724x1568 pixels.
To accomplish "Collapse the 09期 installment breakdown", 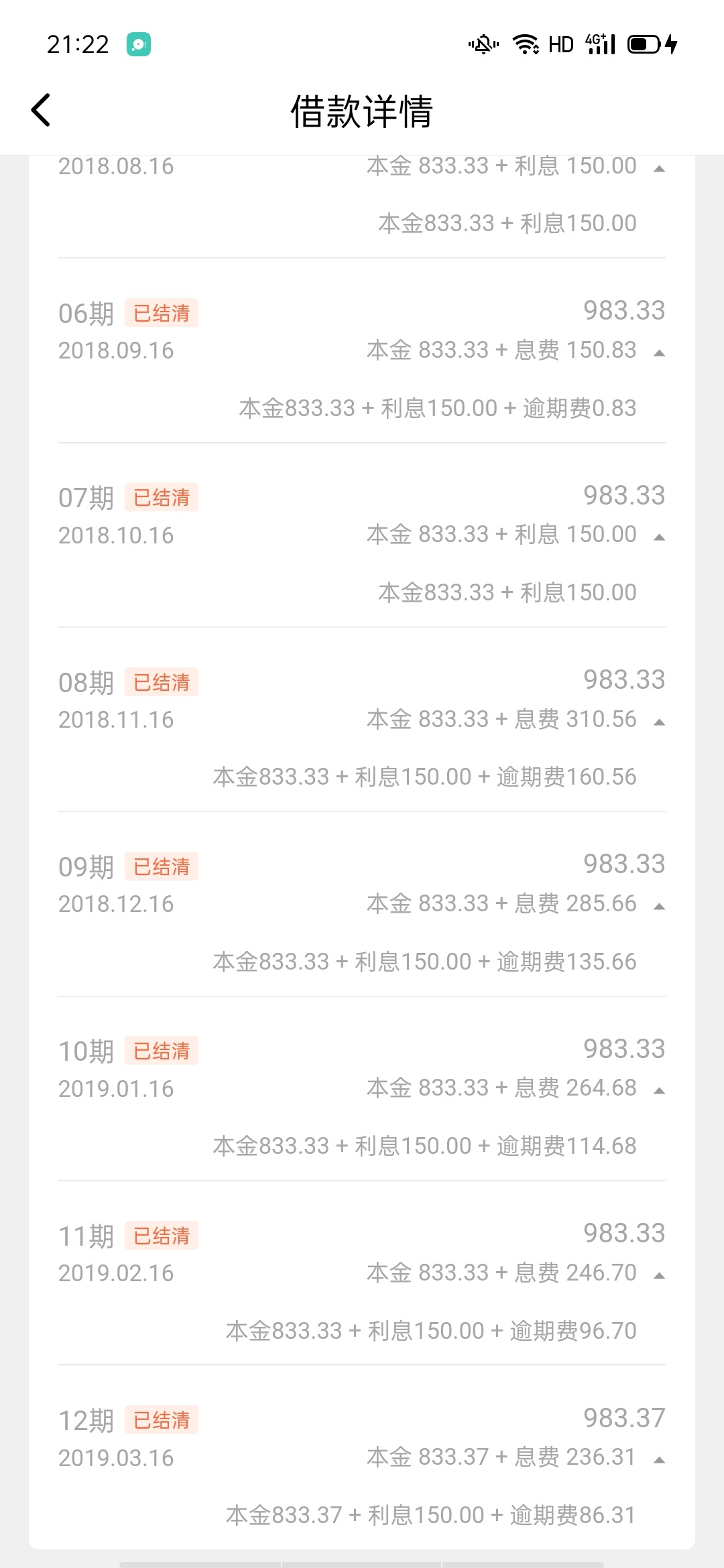I will pyautogui.click(x=659, y=907).
